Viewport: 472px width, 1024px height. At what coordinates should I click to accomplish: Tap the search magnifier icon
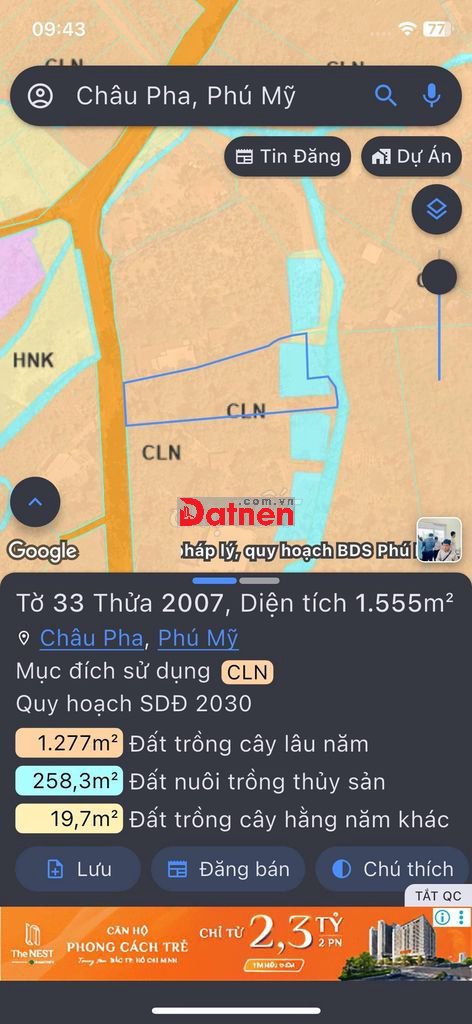click(385, 96)
